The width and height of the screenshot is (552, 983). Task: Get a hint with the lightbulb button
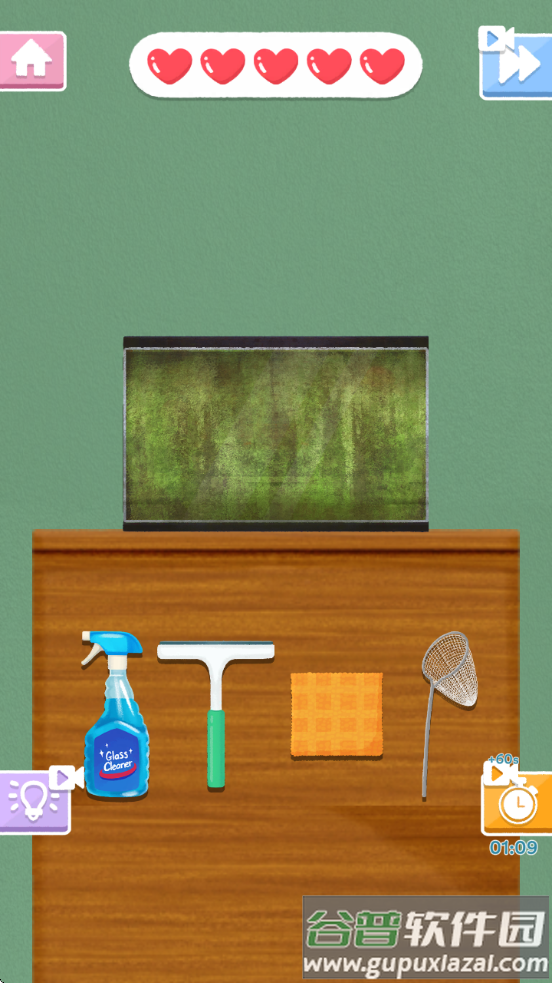point(35,801)
